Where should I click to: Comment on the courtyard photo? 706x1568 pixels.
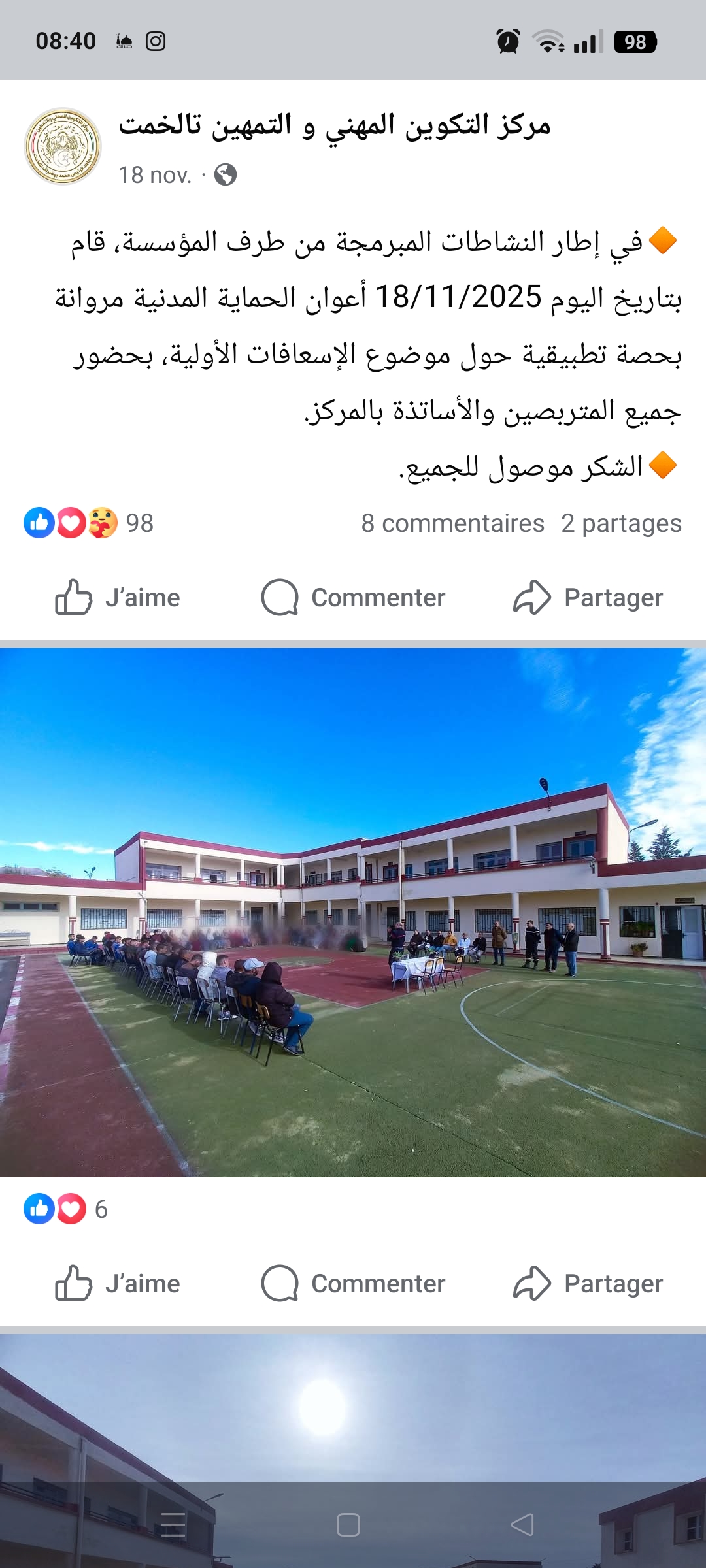click(x=353, y=1283)
